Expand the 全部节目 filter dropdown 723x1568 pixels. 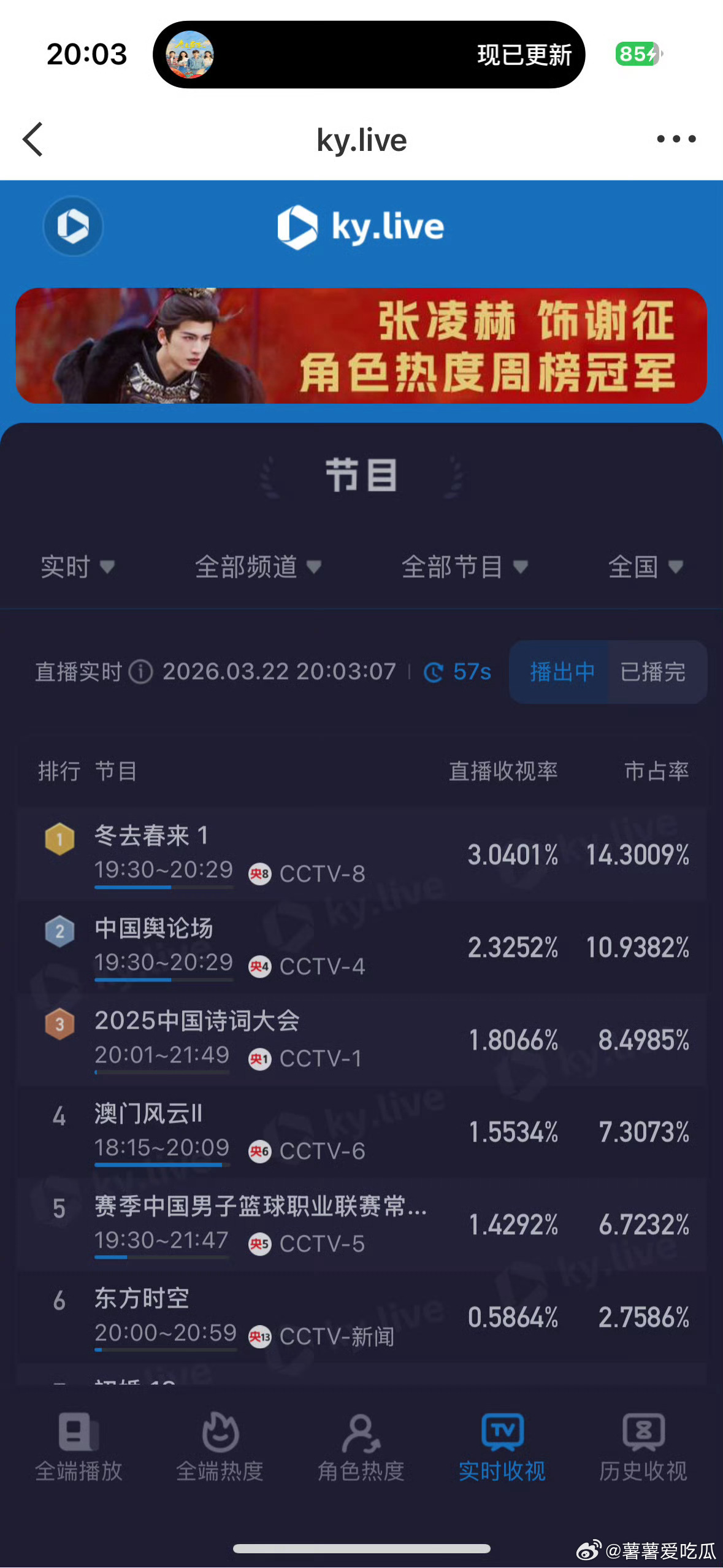pyautogui.click(x=464, y=567)
